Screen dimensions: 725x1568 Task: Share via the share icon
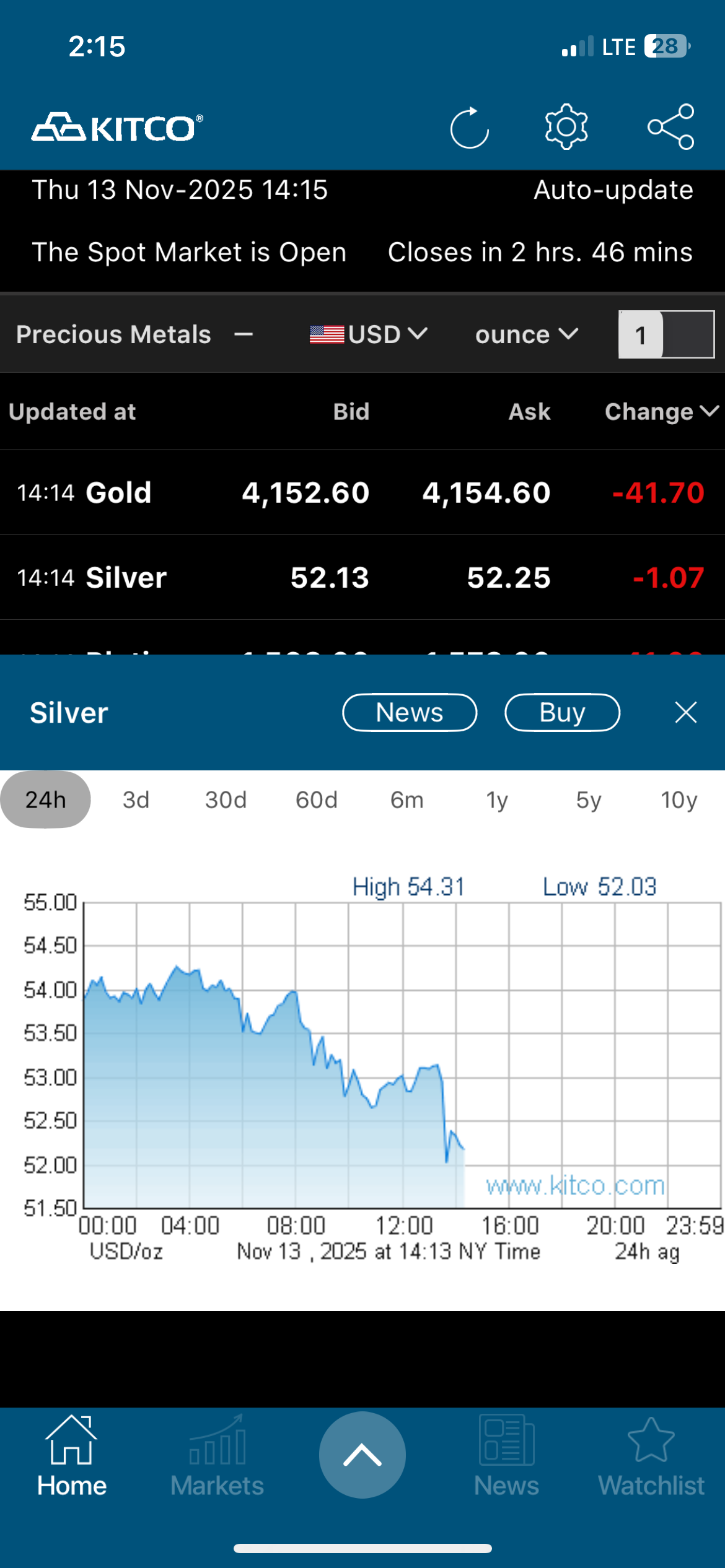click(x=670, y=127)
